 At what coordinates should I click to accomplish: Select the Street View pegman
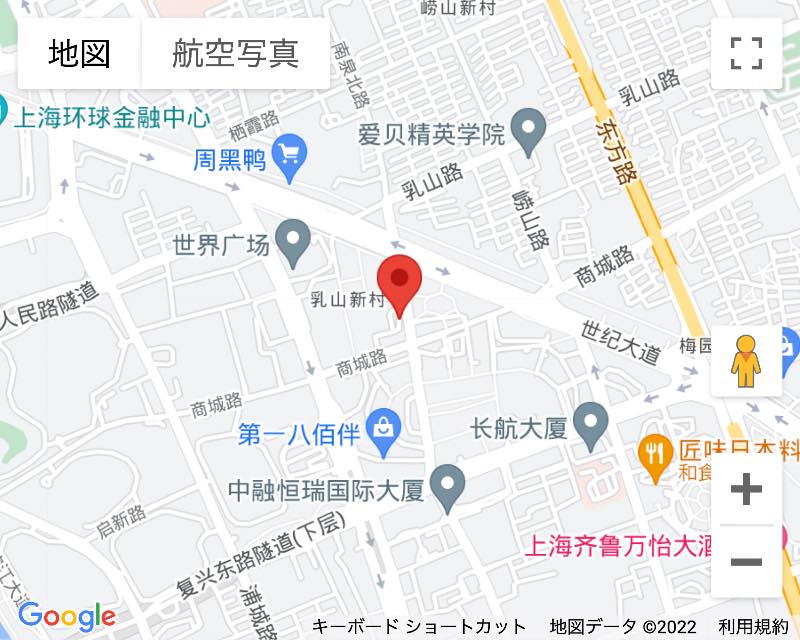pos(746,361)
